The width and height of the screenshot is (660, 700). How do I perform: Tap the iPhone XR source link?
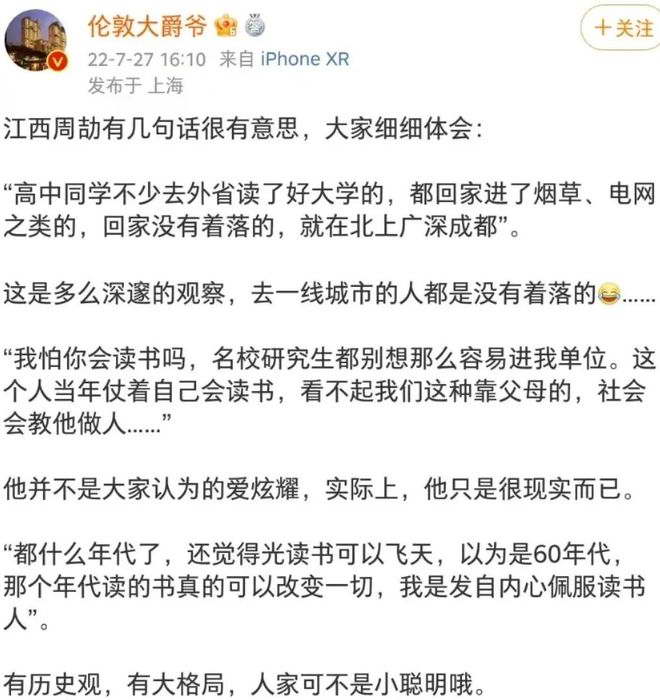(x=305, y=59)
